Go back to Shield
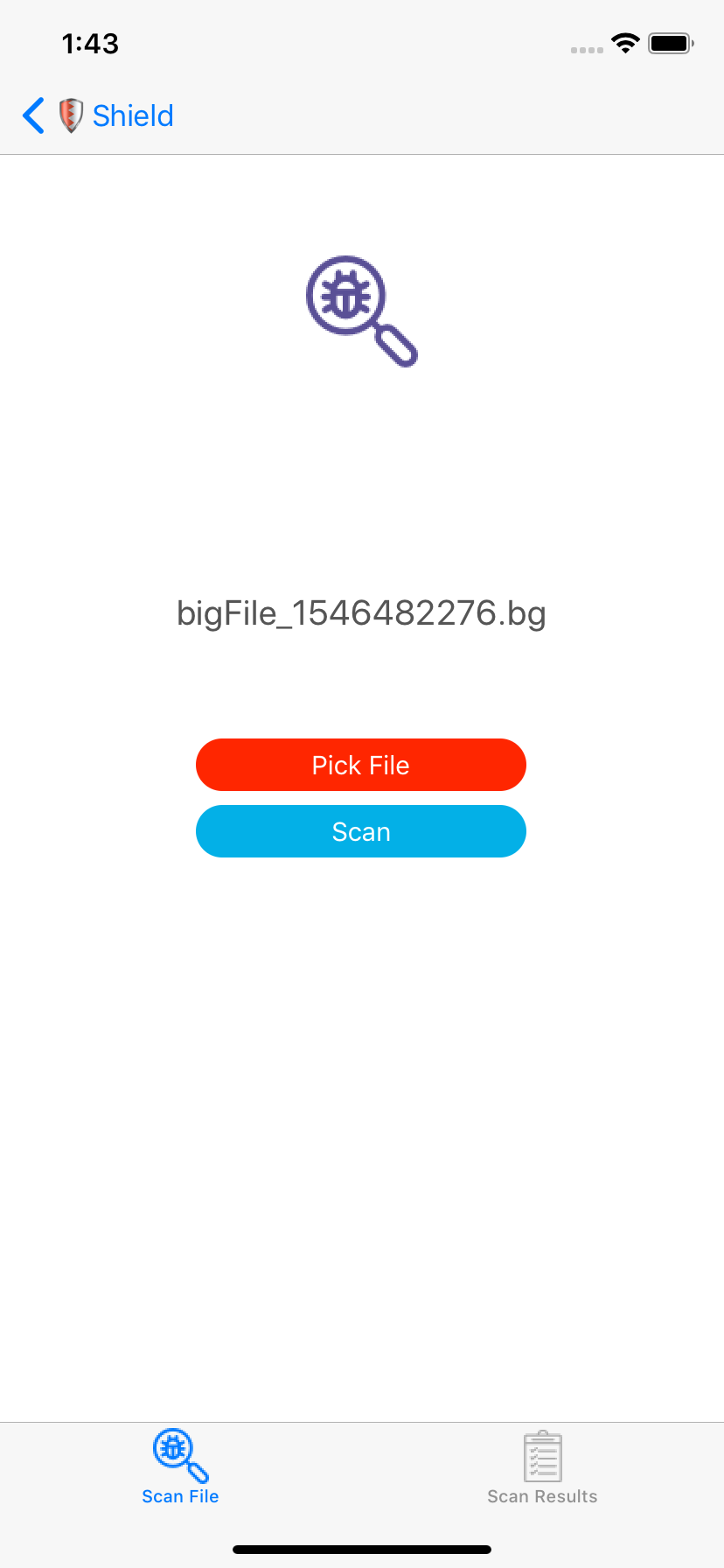Viewport: 724px width, 1568px height. [x=98, y=115]
